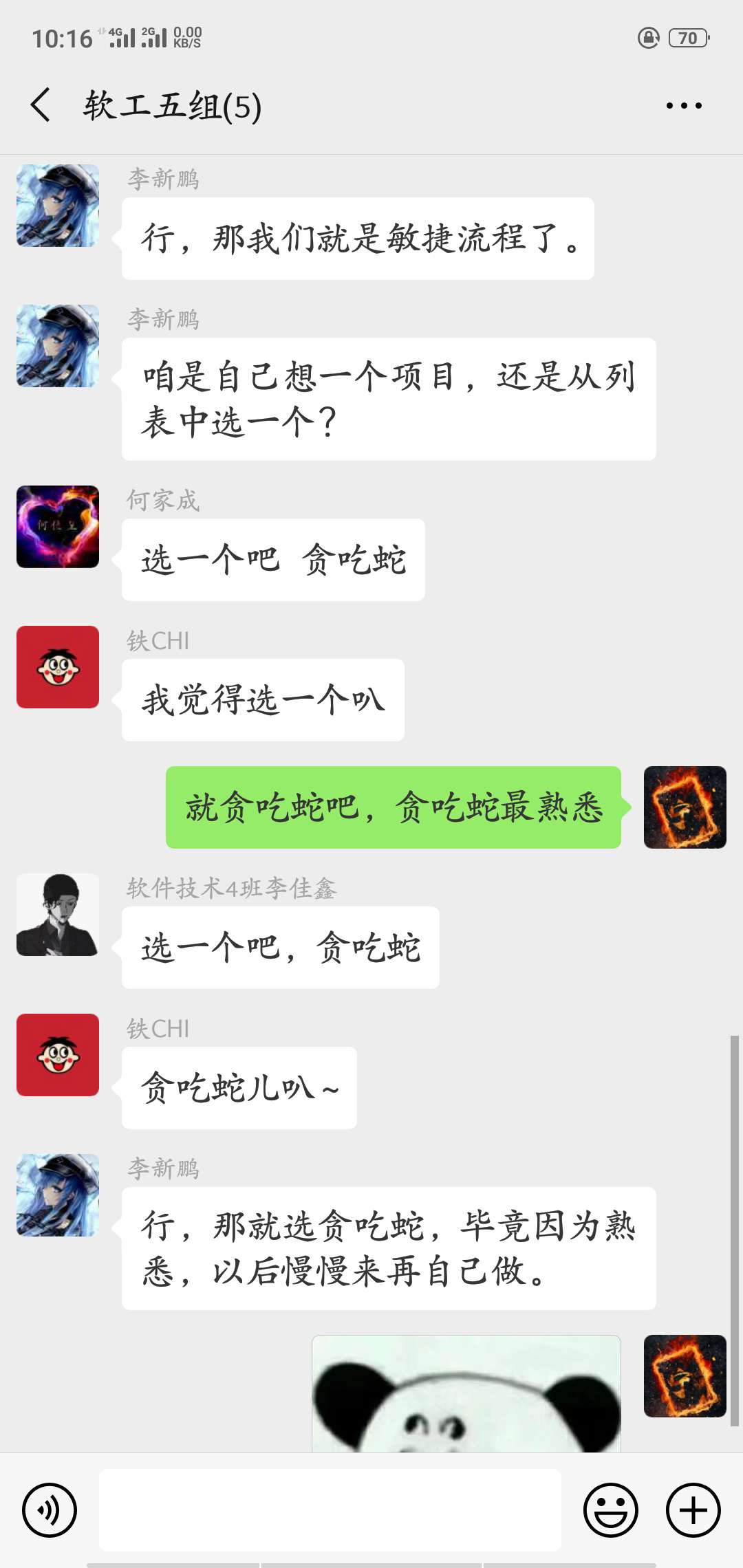
Task: Open the emoji sticker panel
Action: click(610, 1510)
